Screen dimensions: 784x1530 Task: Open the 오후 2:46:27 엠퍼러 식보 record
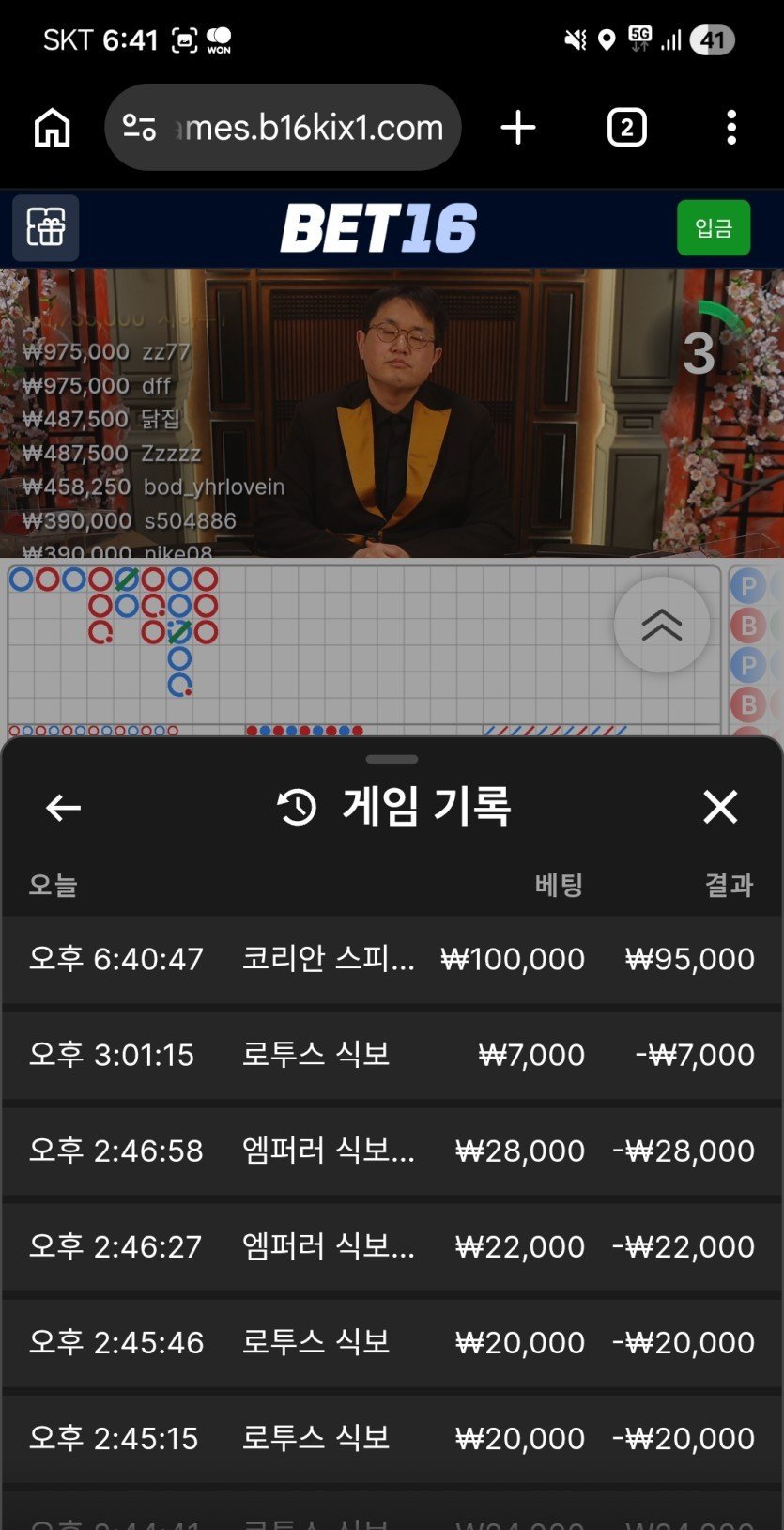(x=392, y=1246)
